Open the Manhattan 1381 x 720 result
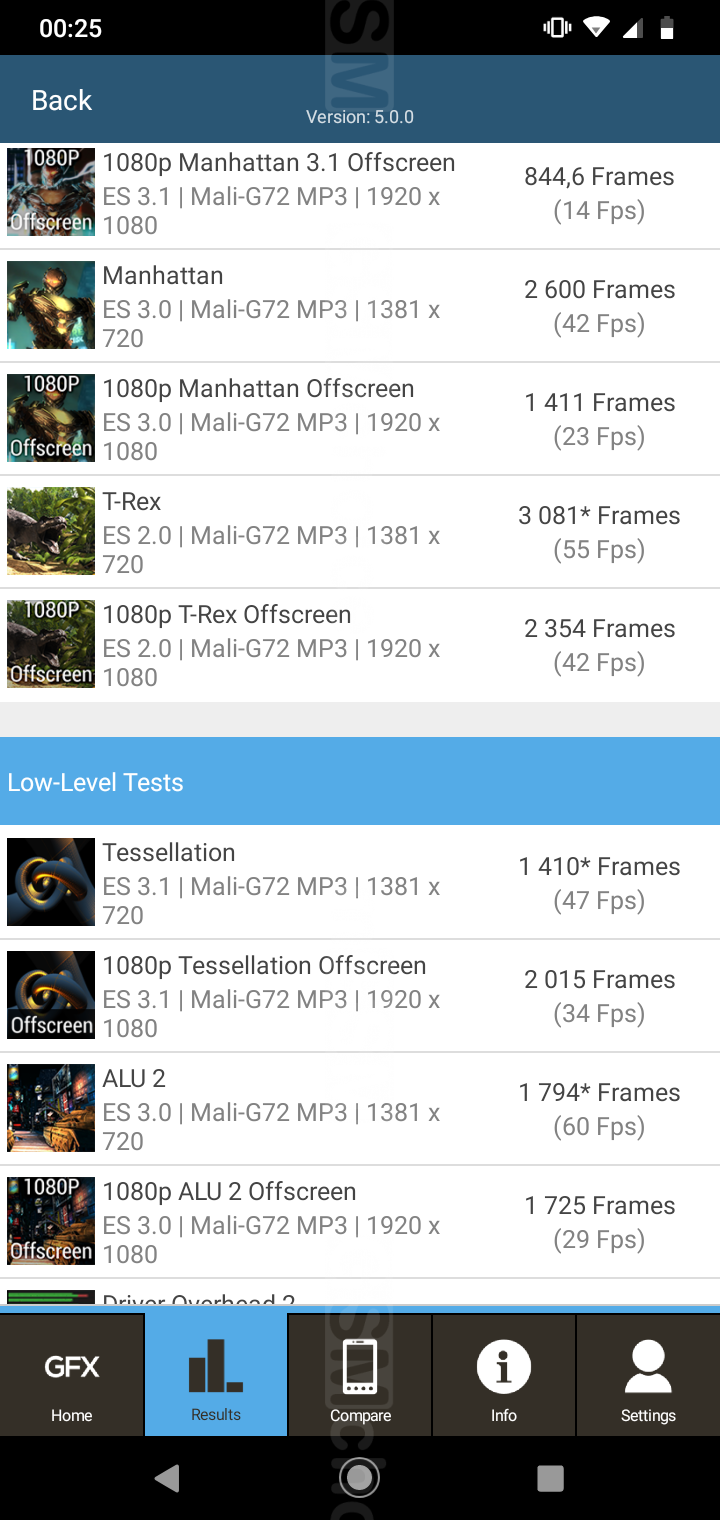 tap(360, 306)
